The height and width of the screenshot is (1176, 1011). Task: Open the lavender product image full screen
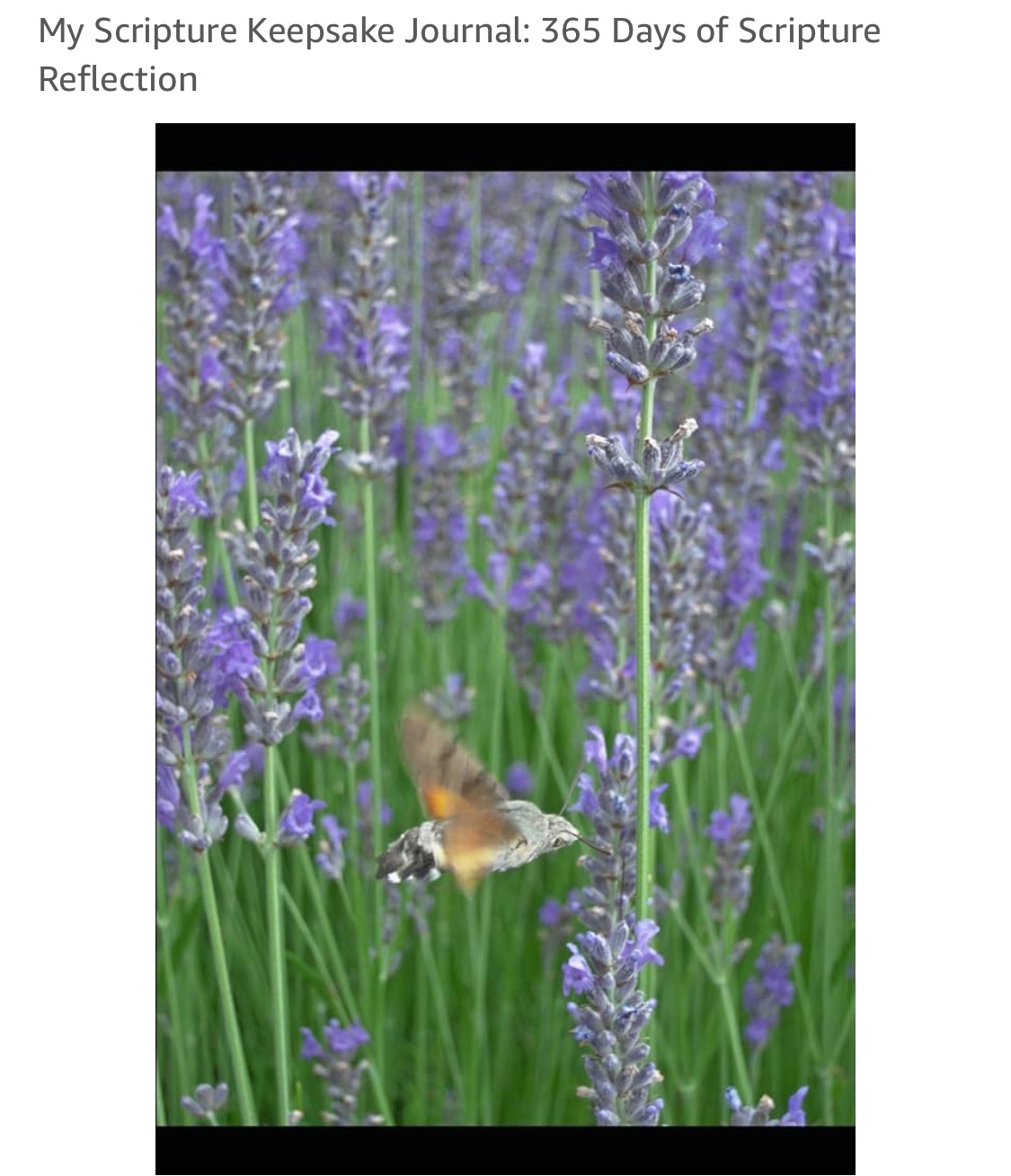[505, 647]
